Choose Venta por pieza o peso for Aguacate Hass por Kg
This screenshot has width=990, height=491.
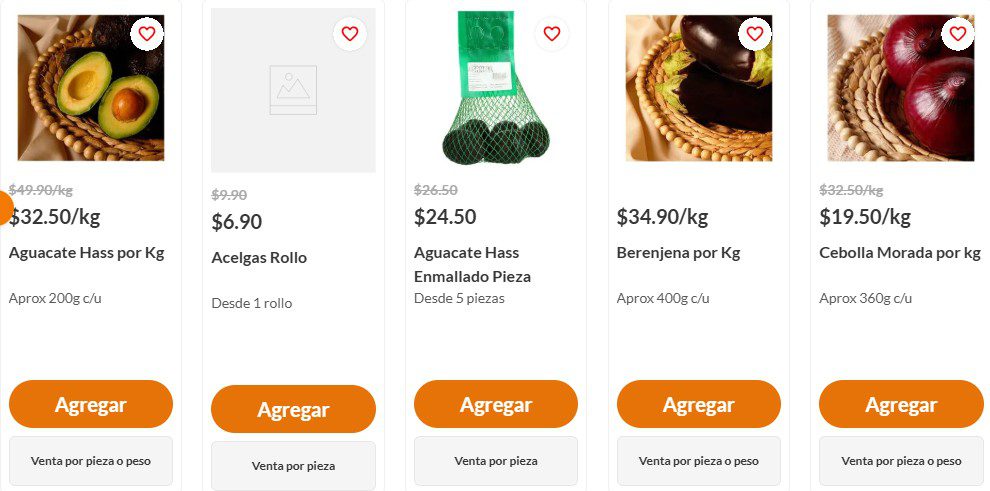click(91, 461)
